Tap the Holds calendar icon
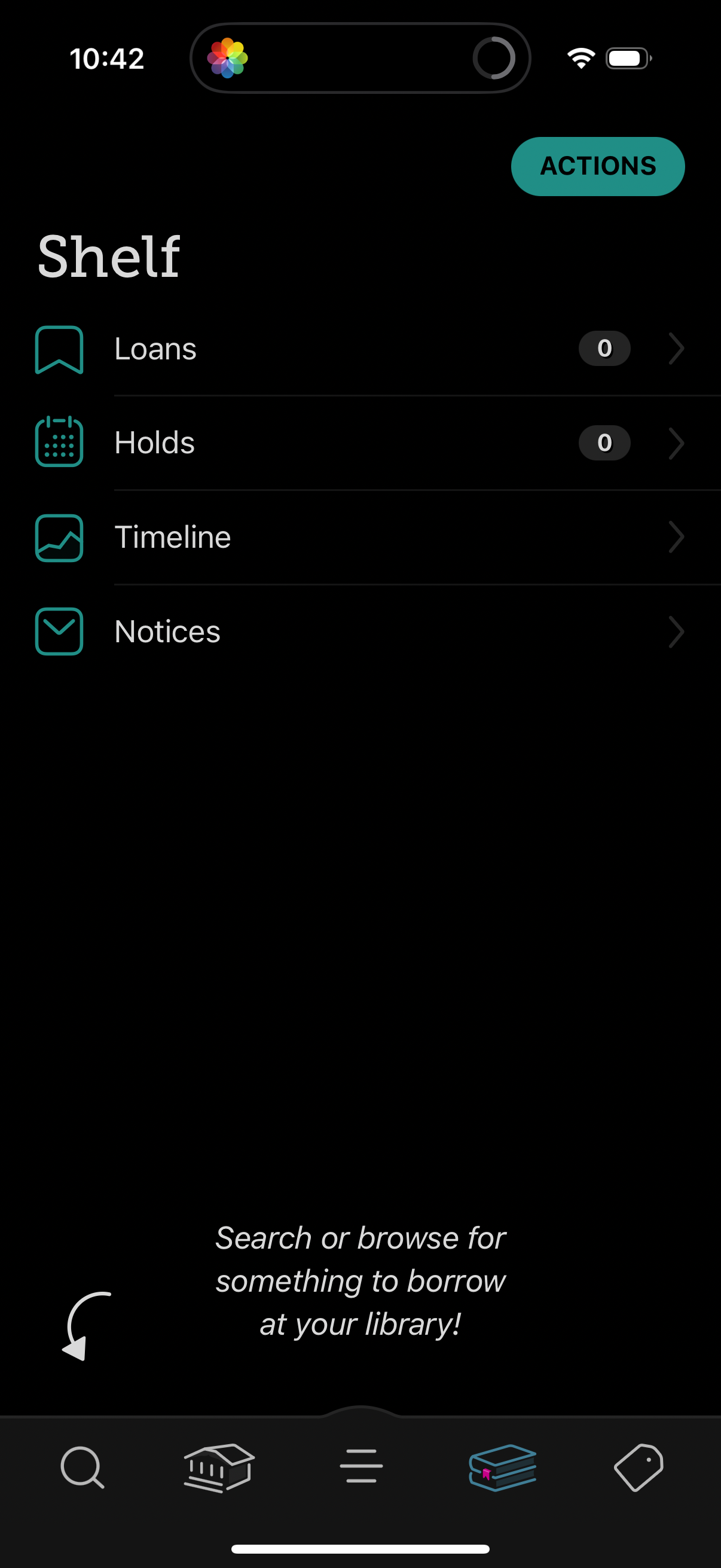721x1568 pixels. (x=59, y=443)
